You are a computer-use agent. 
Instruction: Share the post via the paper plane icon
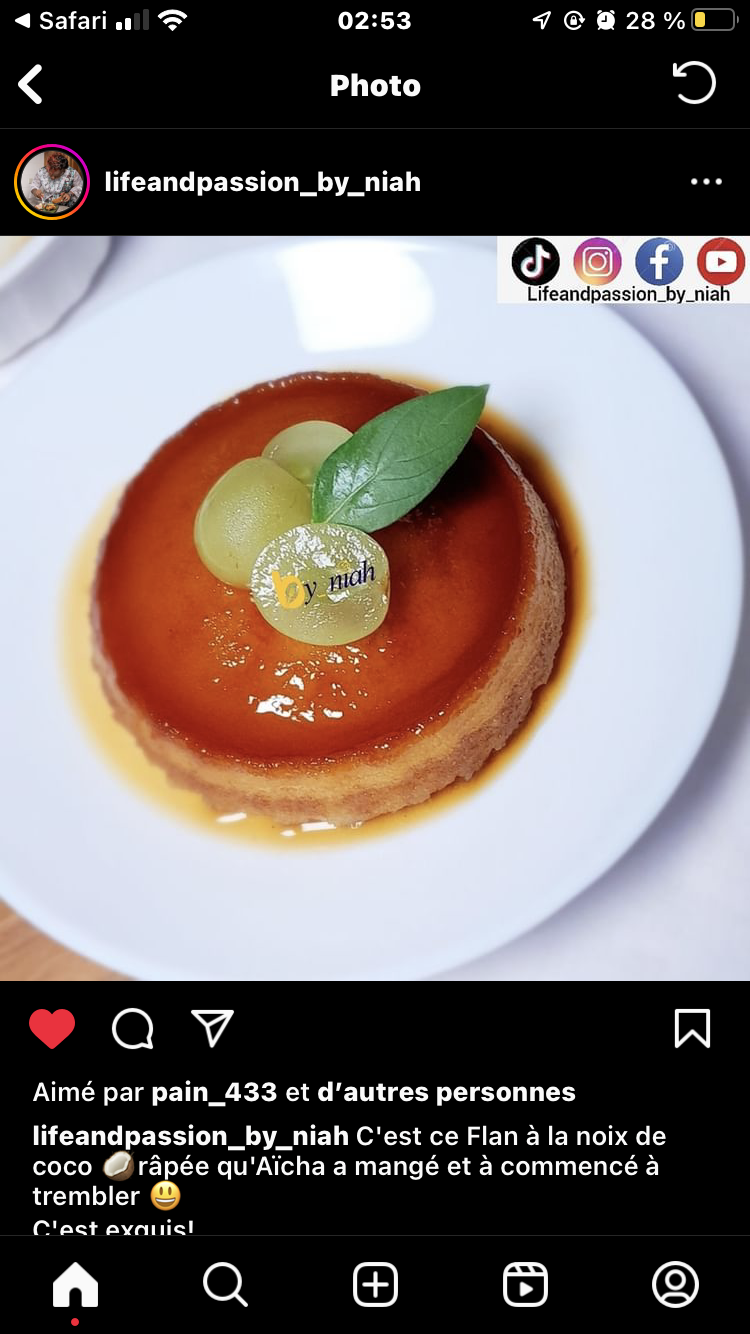point(212,1028)
